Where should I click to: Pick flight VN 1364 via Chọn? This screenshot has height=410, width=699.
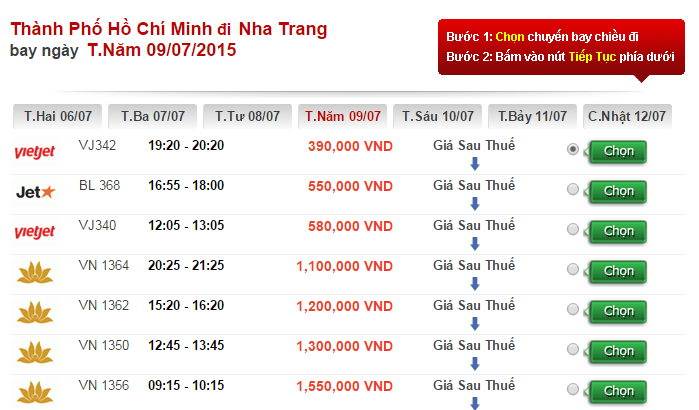pos(617,271)
